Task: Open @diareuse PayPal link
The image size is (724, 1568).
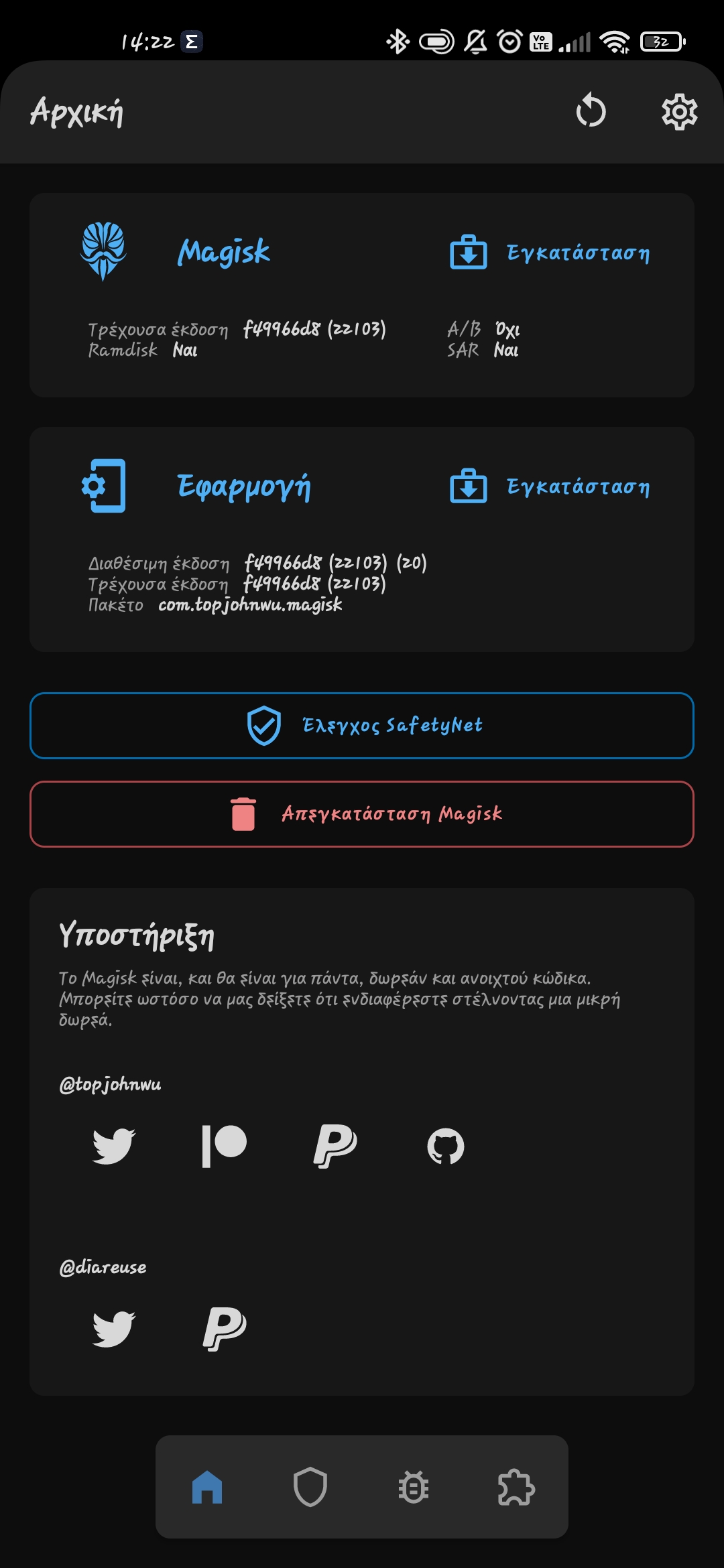Action: [225, 1329]
